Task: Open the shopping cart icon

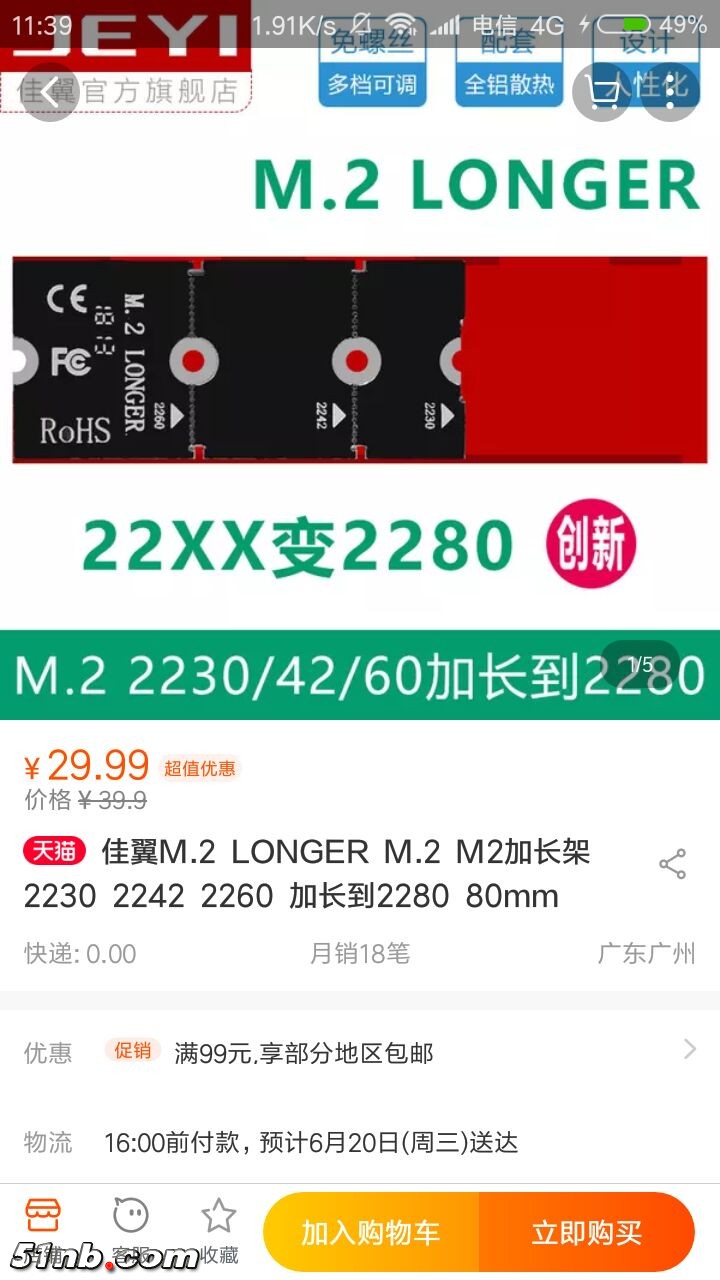Action: [x=602, y=92]
